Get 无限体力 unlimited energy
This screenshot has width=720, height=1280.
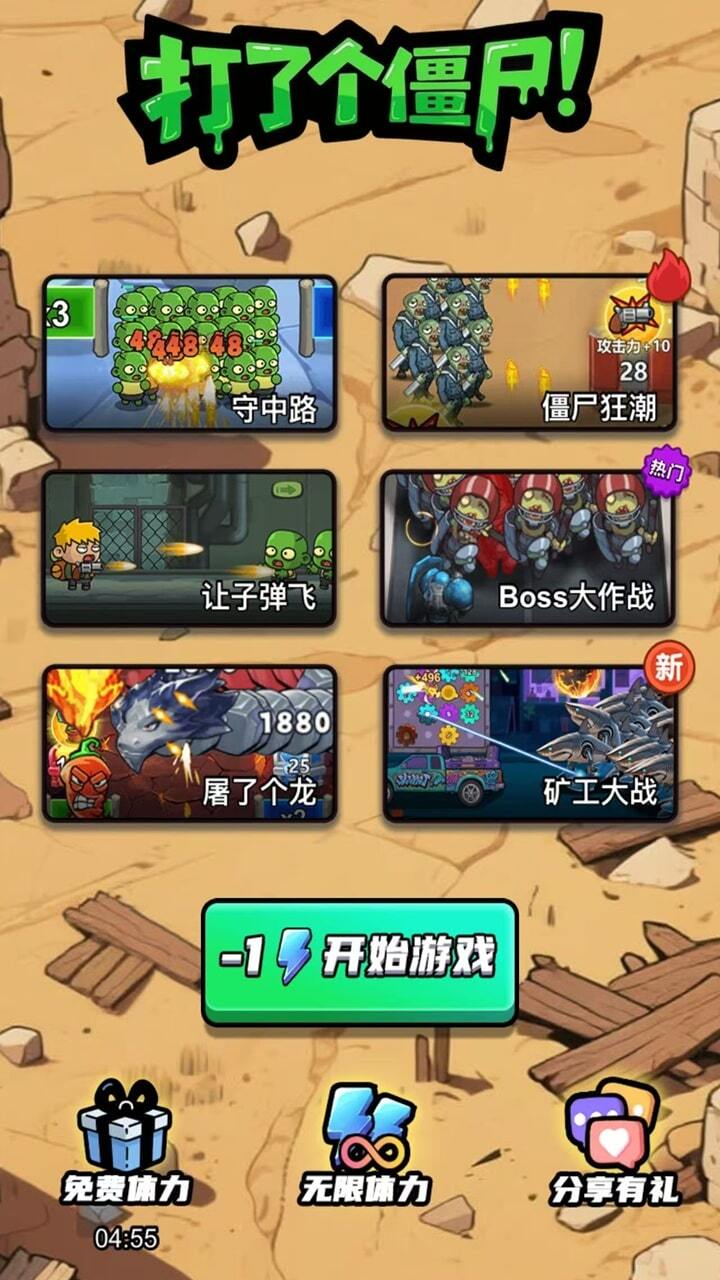365,1140
